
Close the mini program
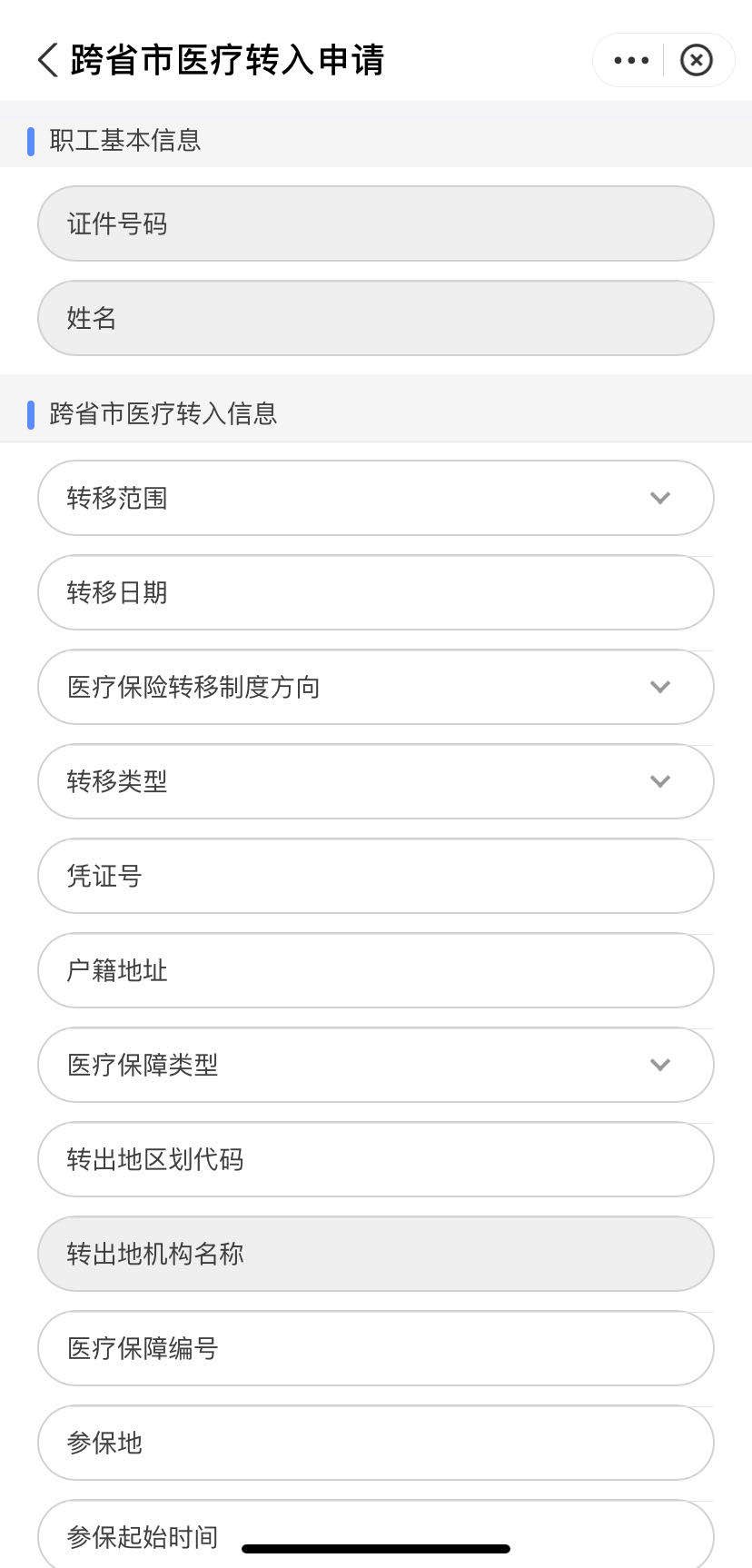[x=697, y=61]
